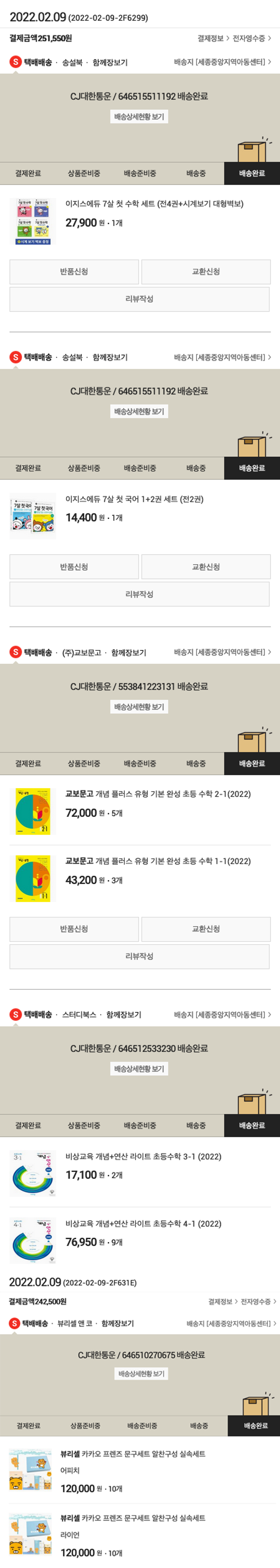Open 결제정보 for the 242,500원 order

[x=222, y=1302]
